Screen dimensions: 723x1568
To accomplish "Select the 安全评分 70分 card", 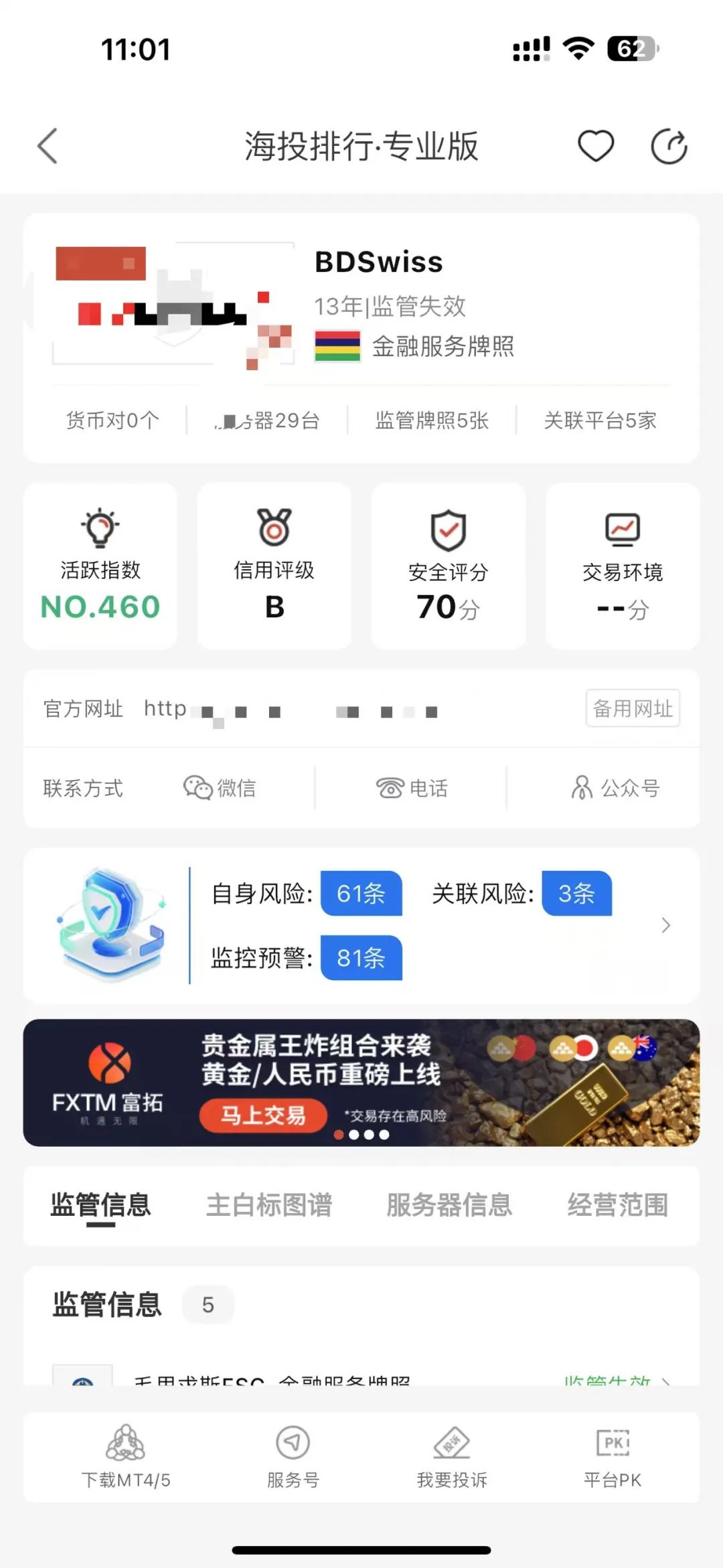I will 447,567.
